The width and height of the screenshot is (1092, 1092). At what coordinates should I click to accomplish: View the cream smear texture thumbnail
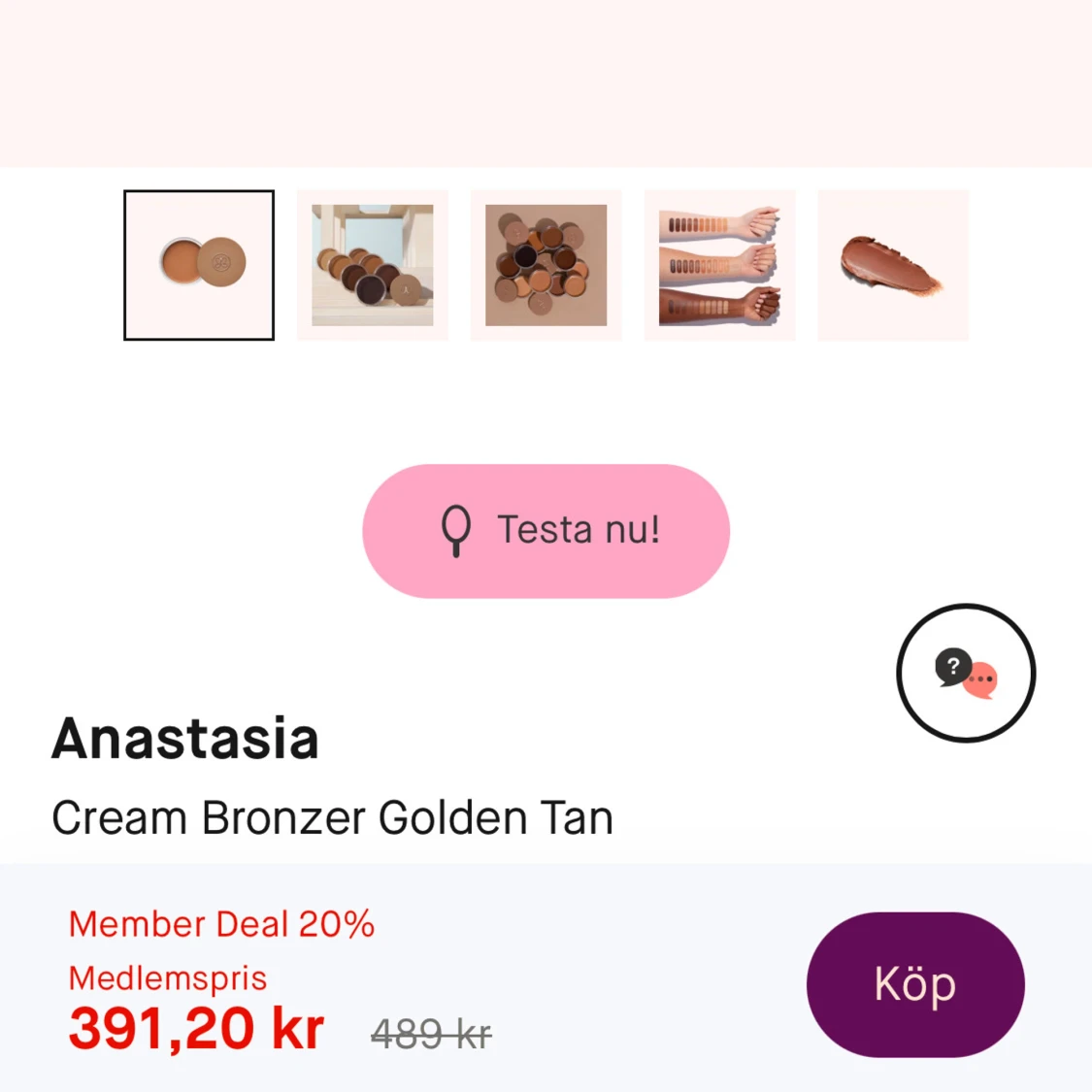(x=893, y=265)
